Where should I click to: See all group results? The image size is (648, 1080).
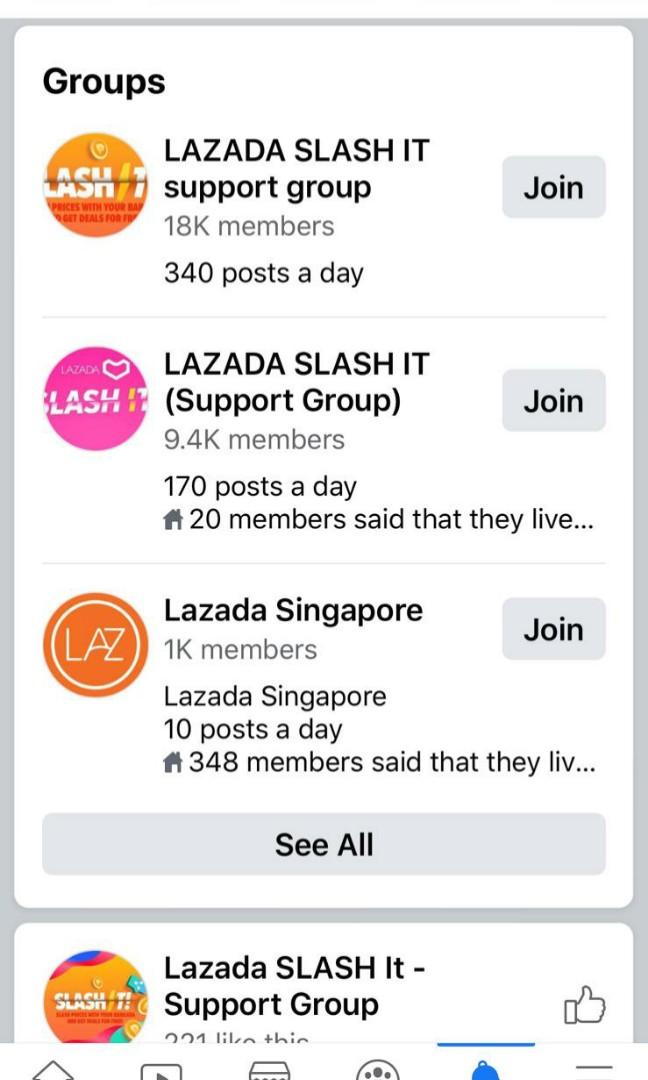click(323, 844)
